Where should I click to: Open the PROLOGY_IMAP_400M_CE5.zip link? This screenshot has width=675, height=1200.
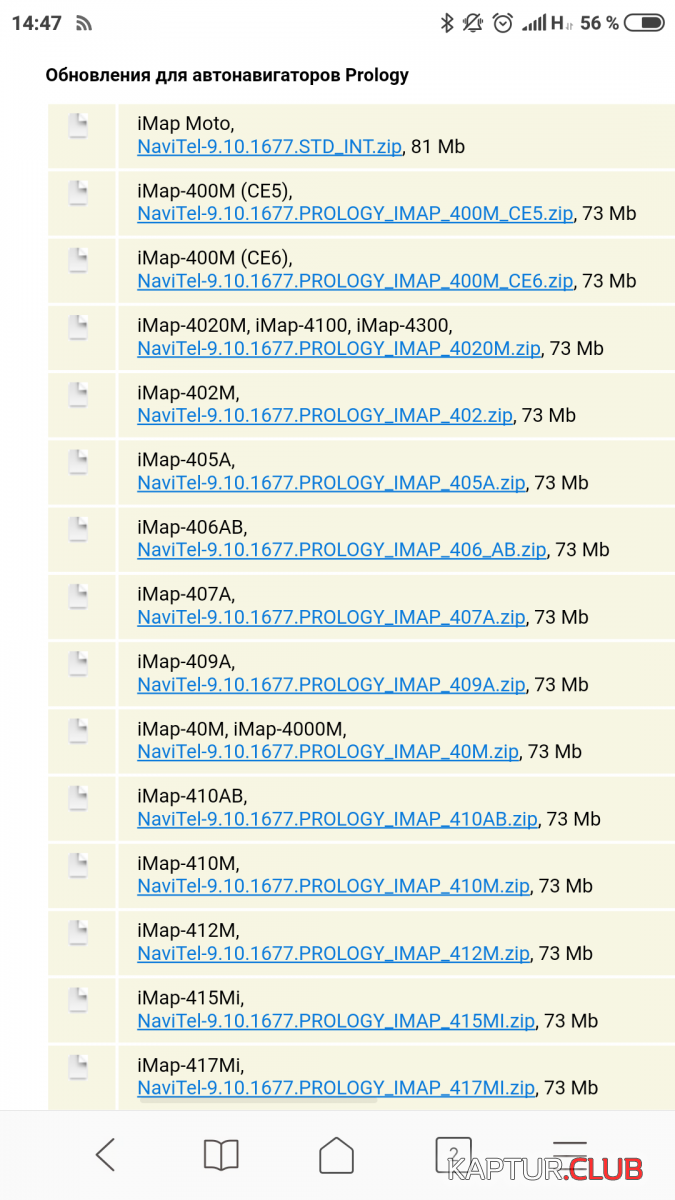point(355,214)
